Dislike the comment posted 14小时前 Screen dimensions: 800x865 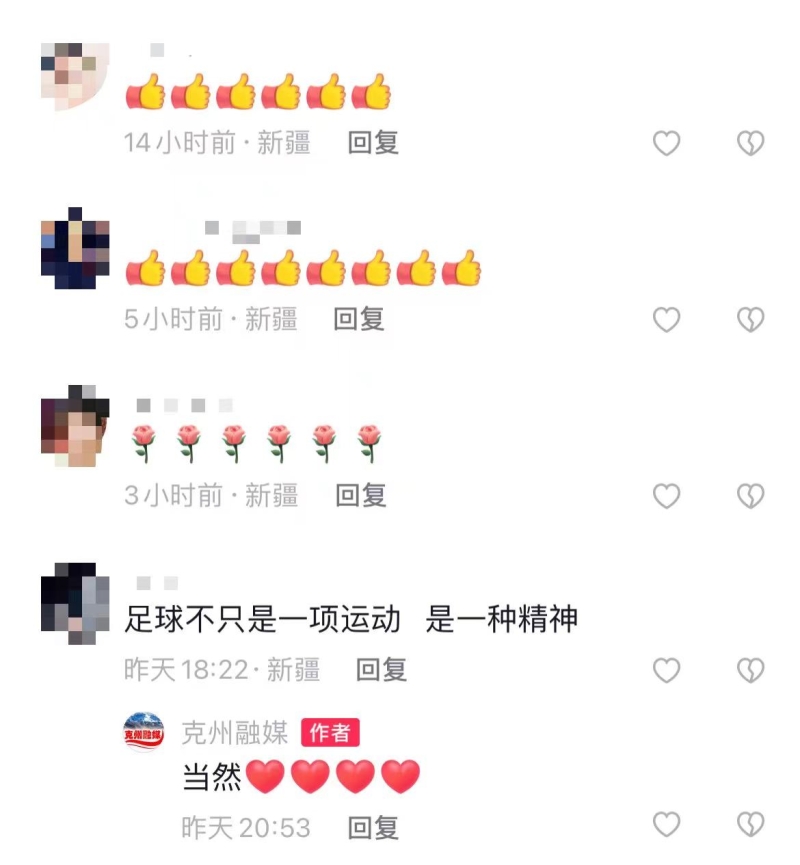coord(750,143)
